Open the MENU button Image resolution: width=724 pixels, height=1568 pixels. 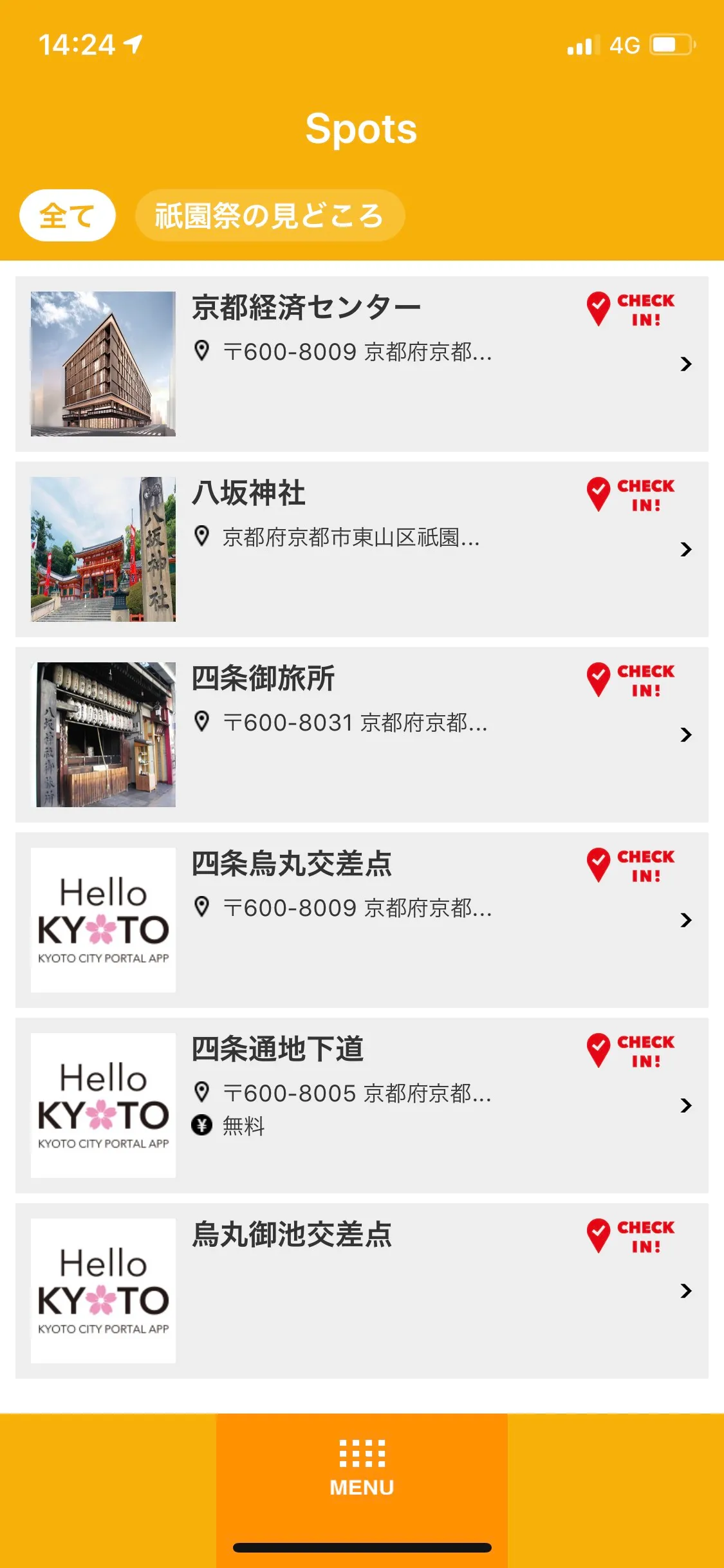tap(362, 1469)
